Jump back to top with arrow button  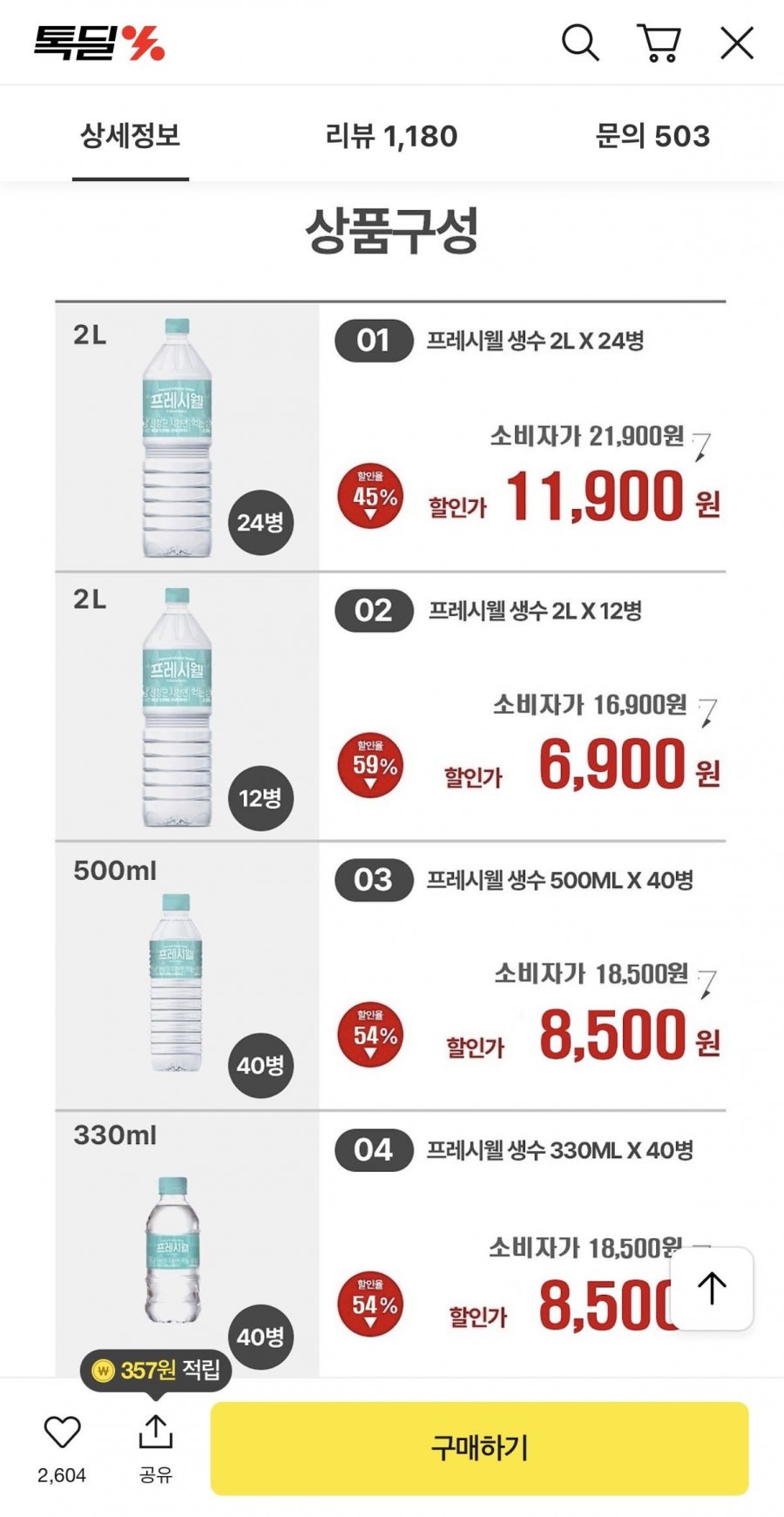[x=712, y=1288]
